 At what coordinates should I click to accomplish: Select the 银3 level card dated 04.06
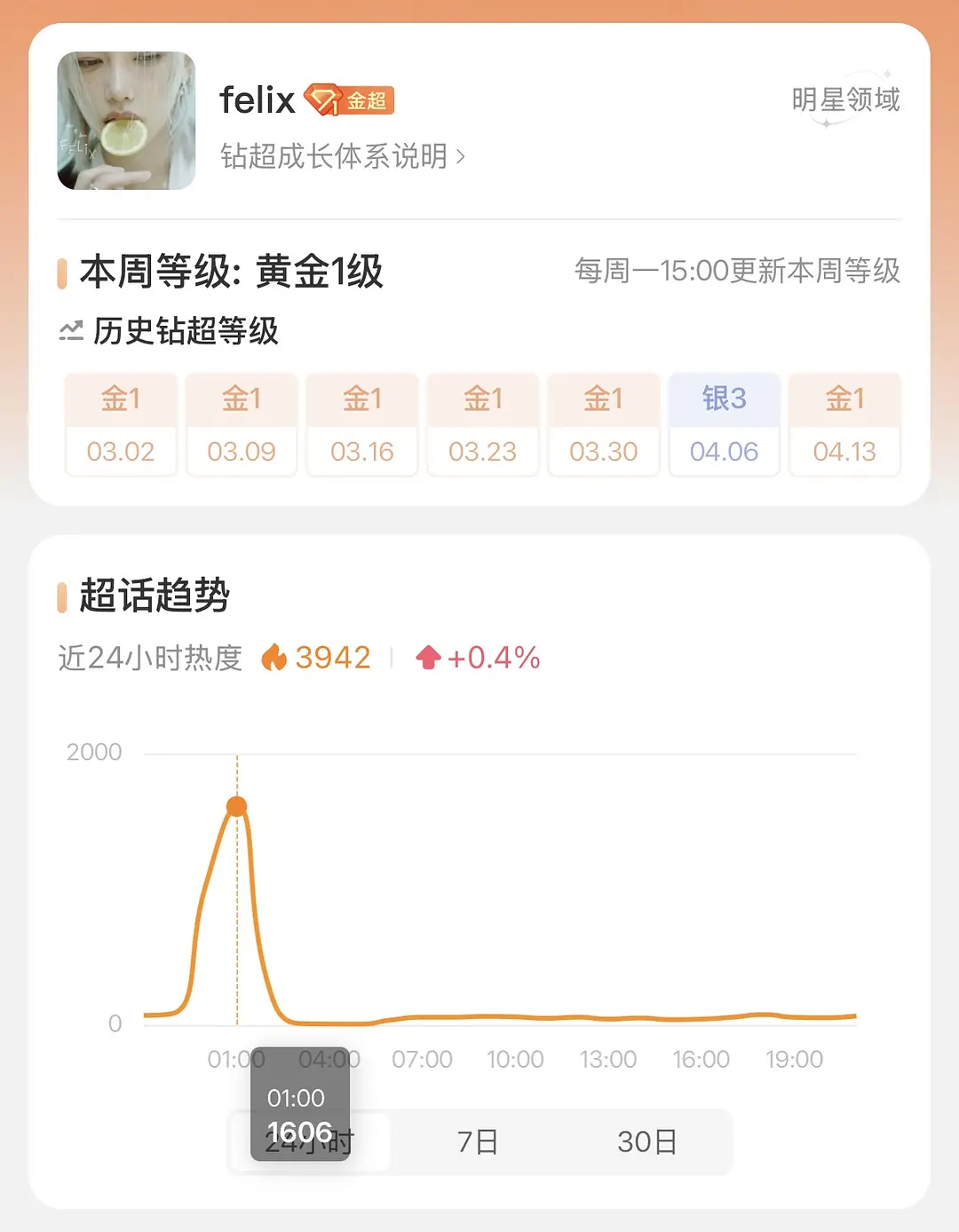pos(724,424)
